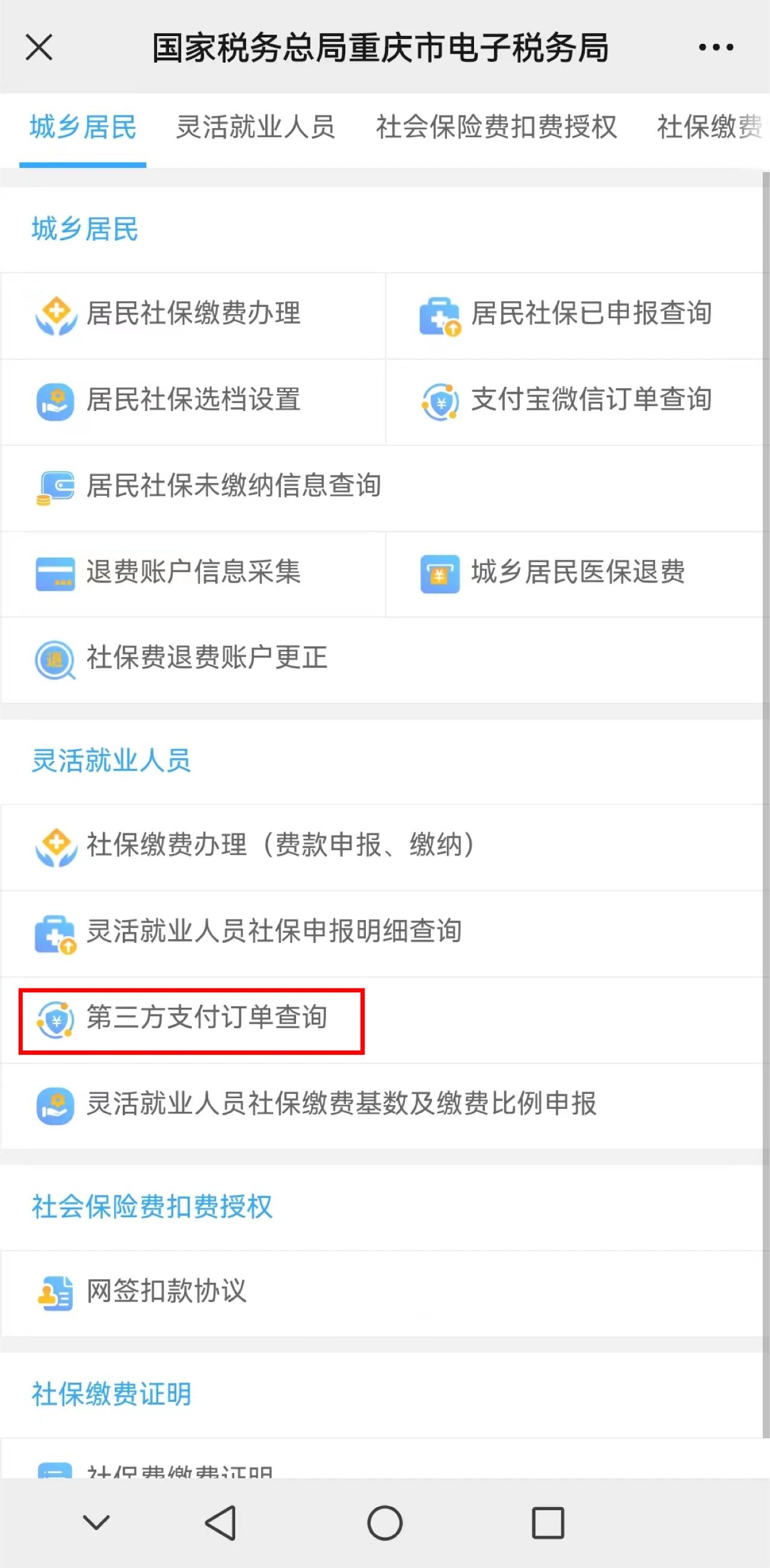This screenshot has height=1568, width=770.
Task: Go to the home screen via circle button
Action: point(384,1522)
